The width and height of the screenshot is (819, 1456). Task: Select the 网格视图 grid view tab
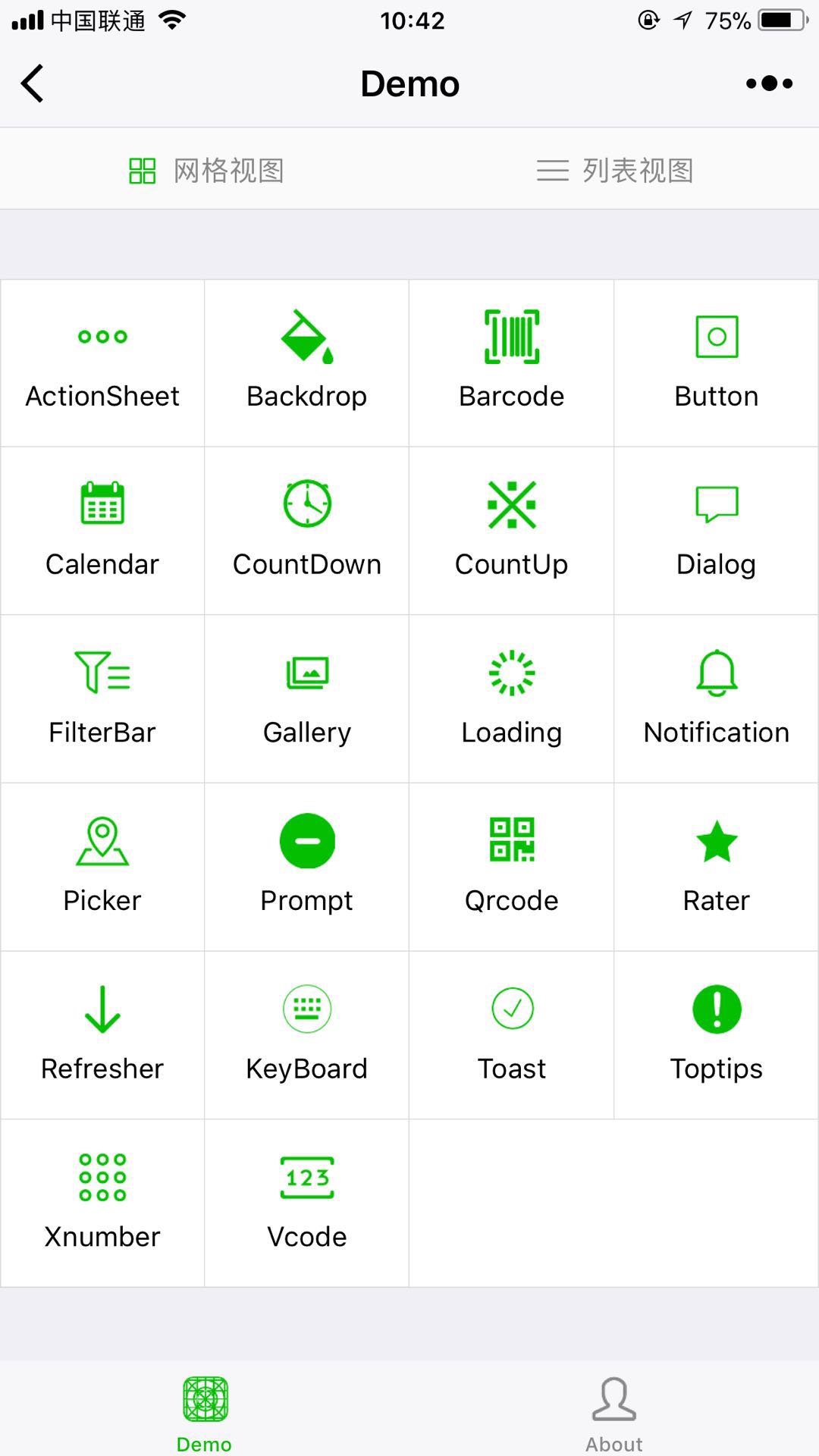pyautogui.click(x=205, y=170)
